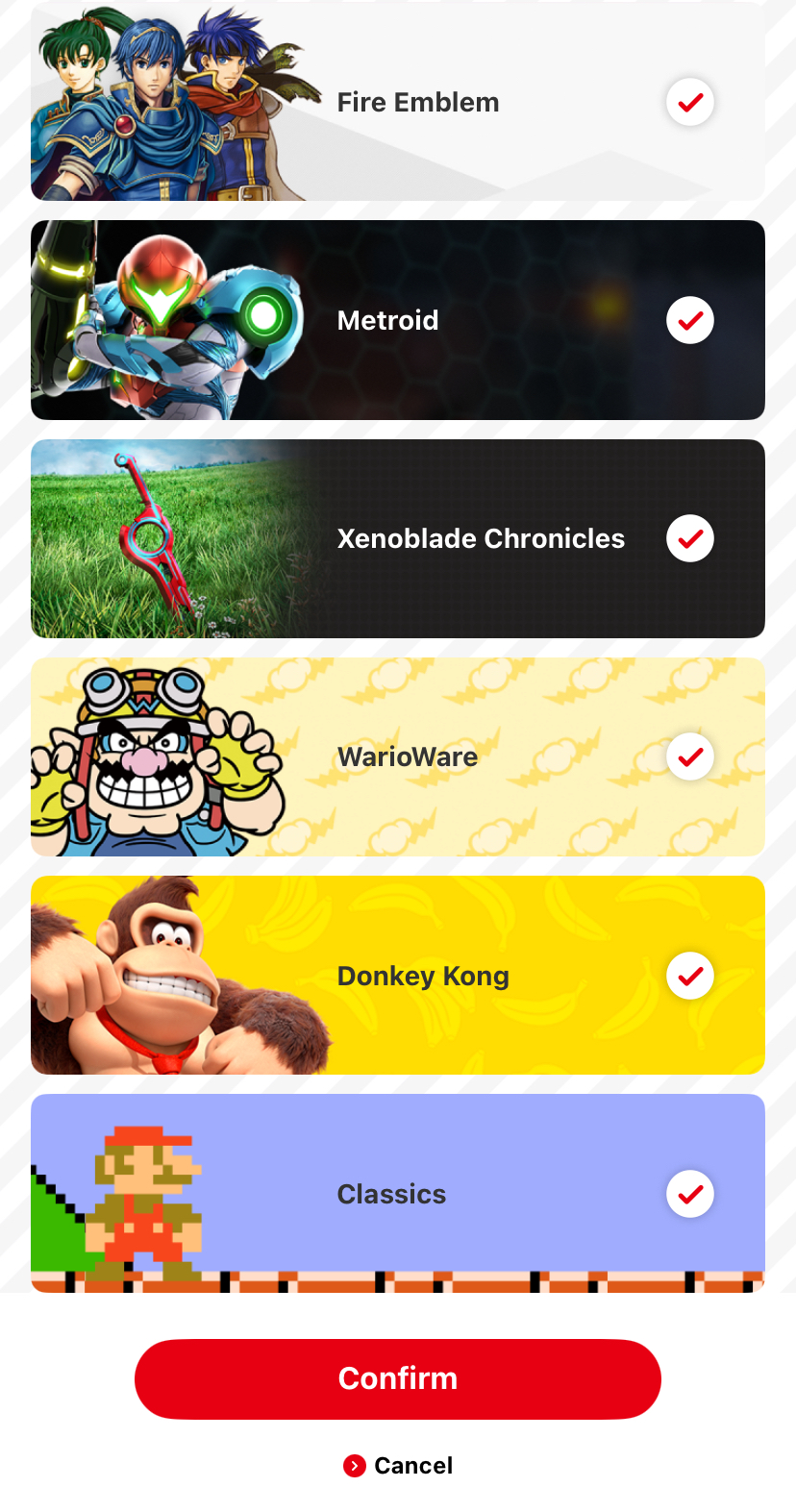The width and height of the screenshot is (796, 1512).
Task: Deselect the Donkey Kong series
Action: tap(690, 976)
